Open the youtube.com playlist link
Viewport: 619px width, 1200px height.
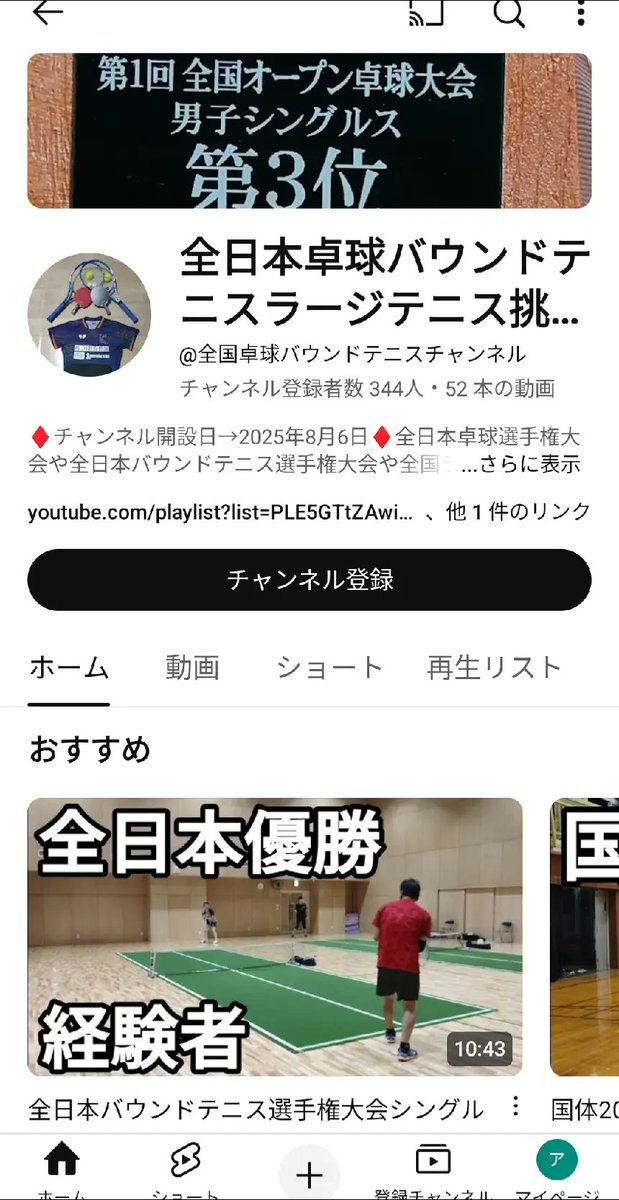[220, 512]
